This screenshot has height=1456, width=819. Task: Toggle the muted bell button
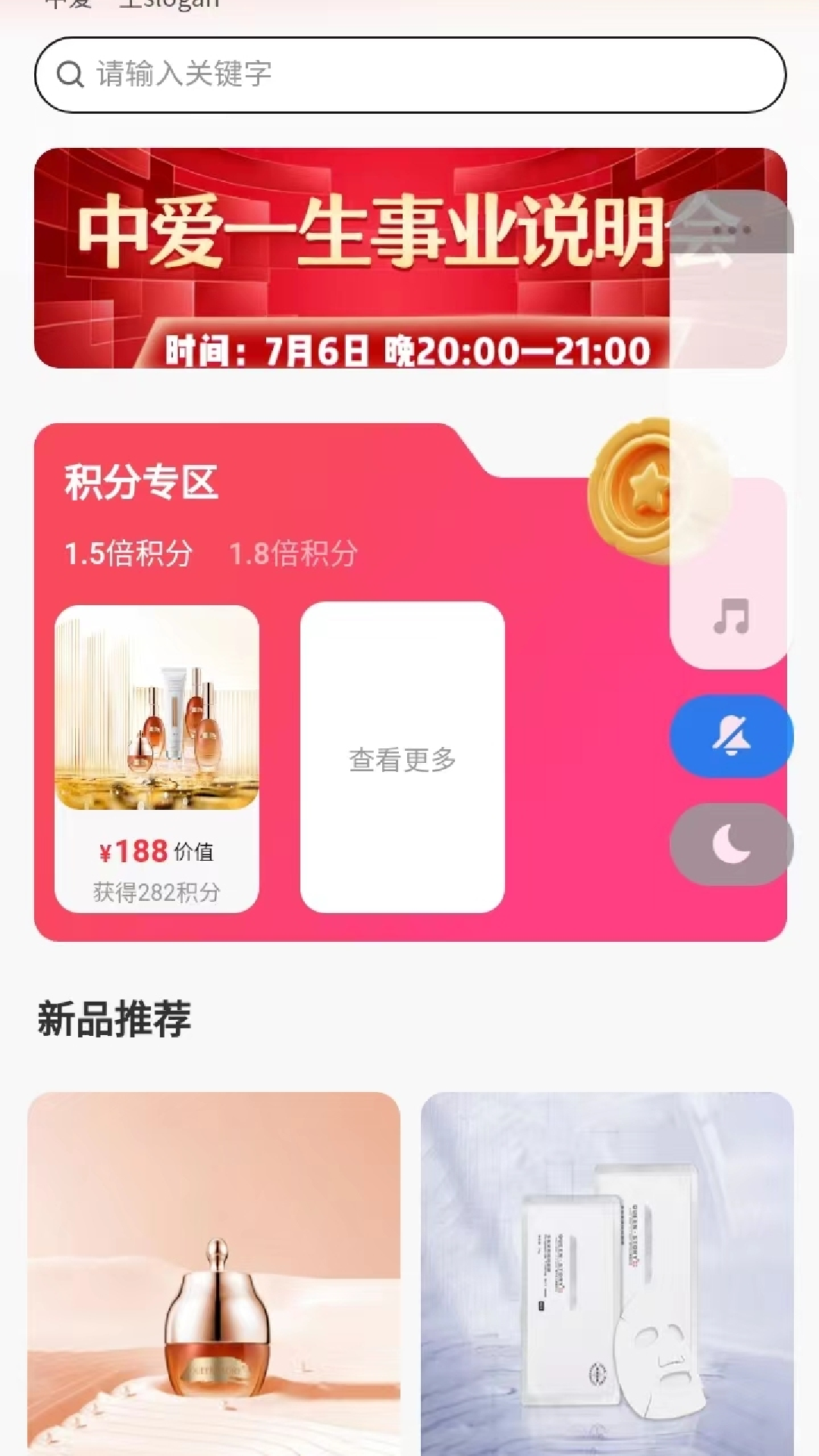pyautogui.click(x=731, y=736)
